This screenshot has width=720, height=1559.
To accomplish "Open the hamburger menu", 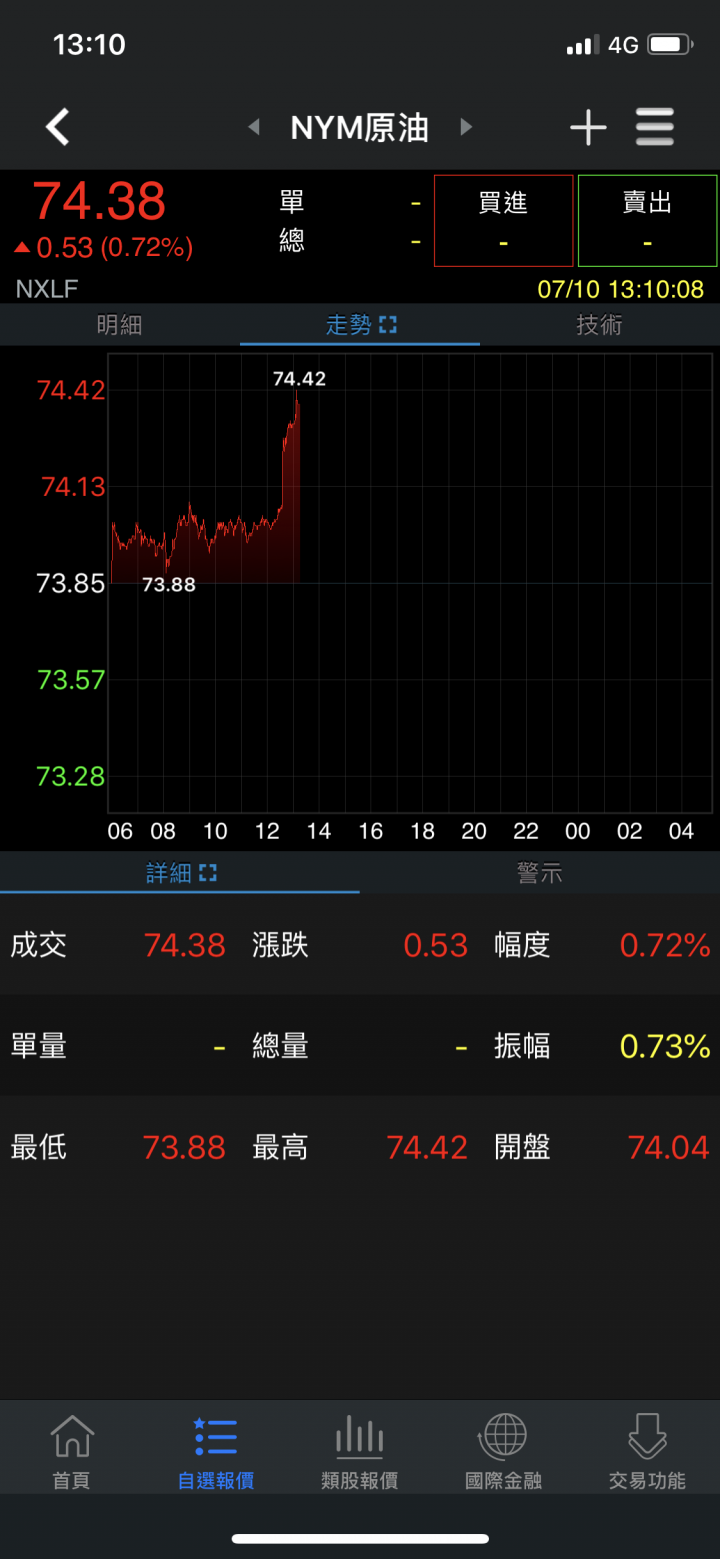I will pyautogui.click(x=655, y=127).
